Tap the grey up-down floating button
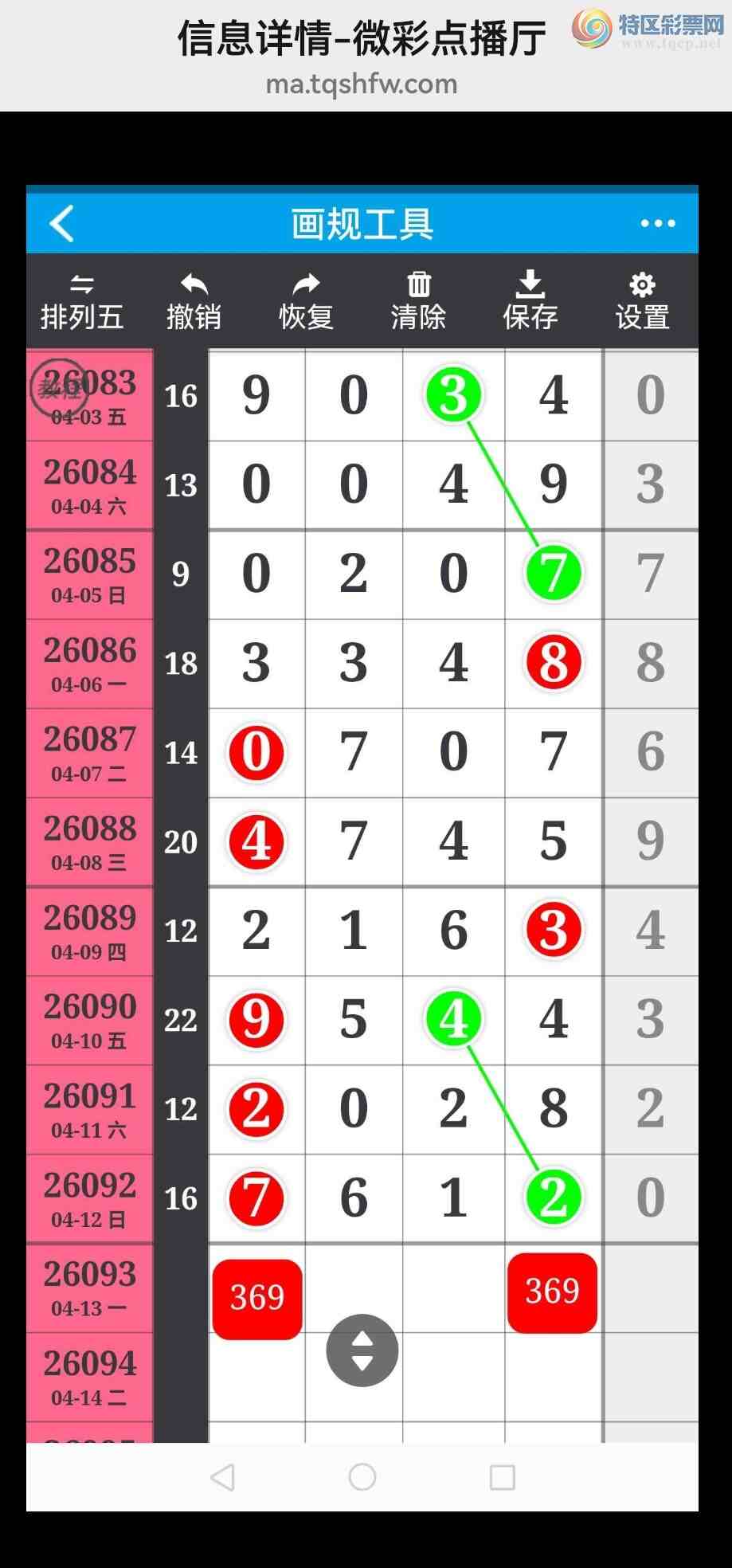 362,1350
